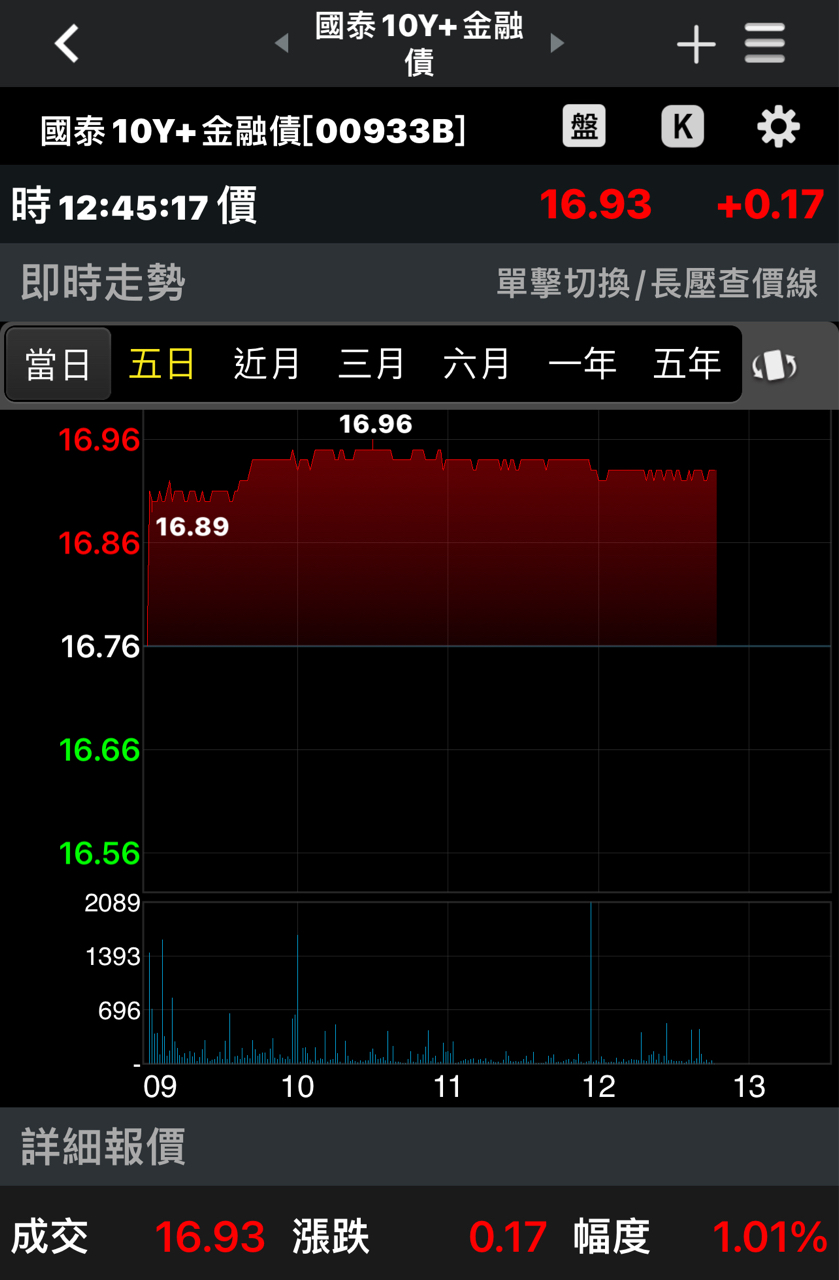
Task: Open the 盤 order book view
Action: click(x=584, y=127)
